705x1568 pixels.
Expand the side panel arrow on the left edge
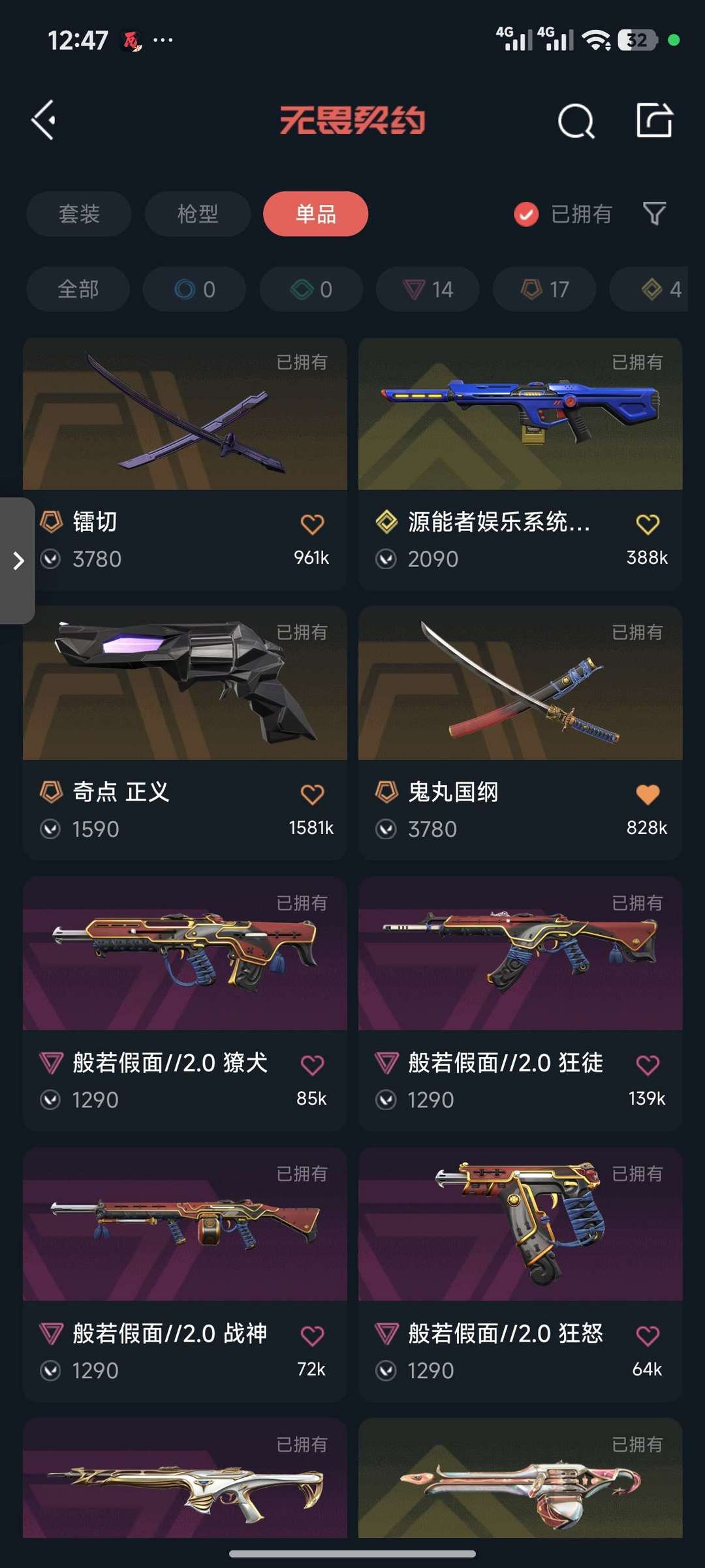pyautogui.click(x=18, y=560)
